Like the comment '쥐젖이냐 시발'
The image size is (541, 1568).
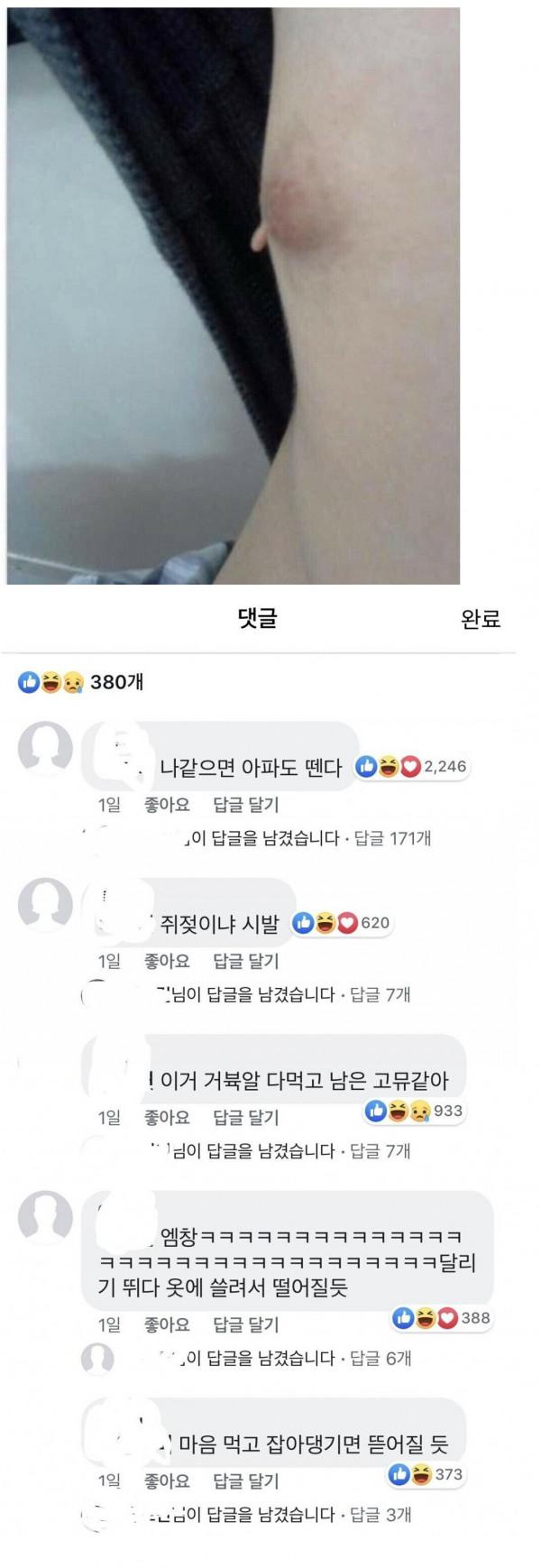point(167,961)
